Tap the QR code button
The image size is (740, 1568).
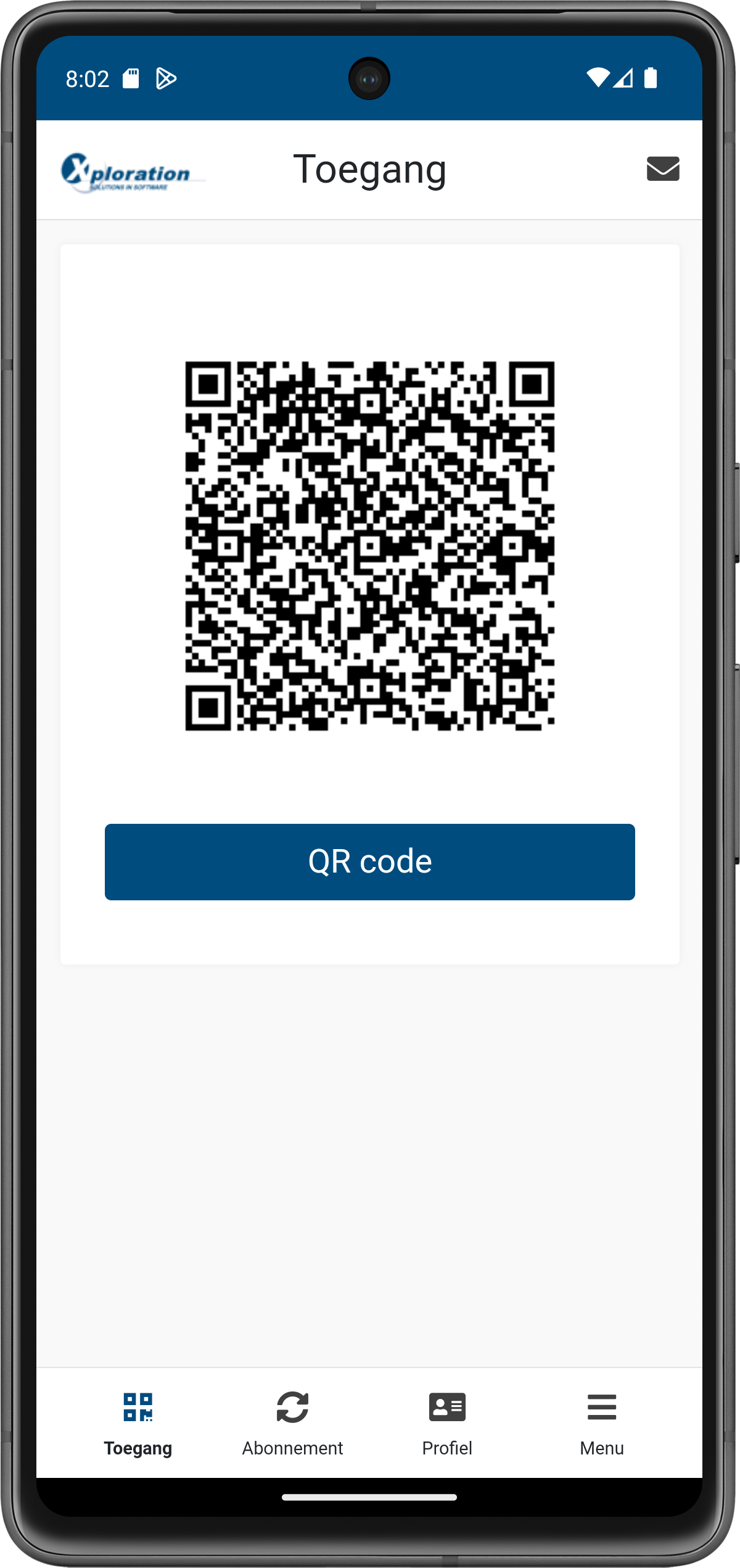tap(369, 861)
